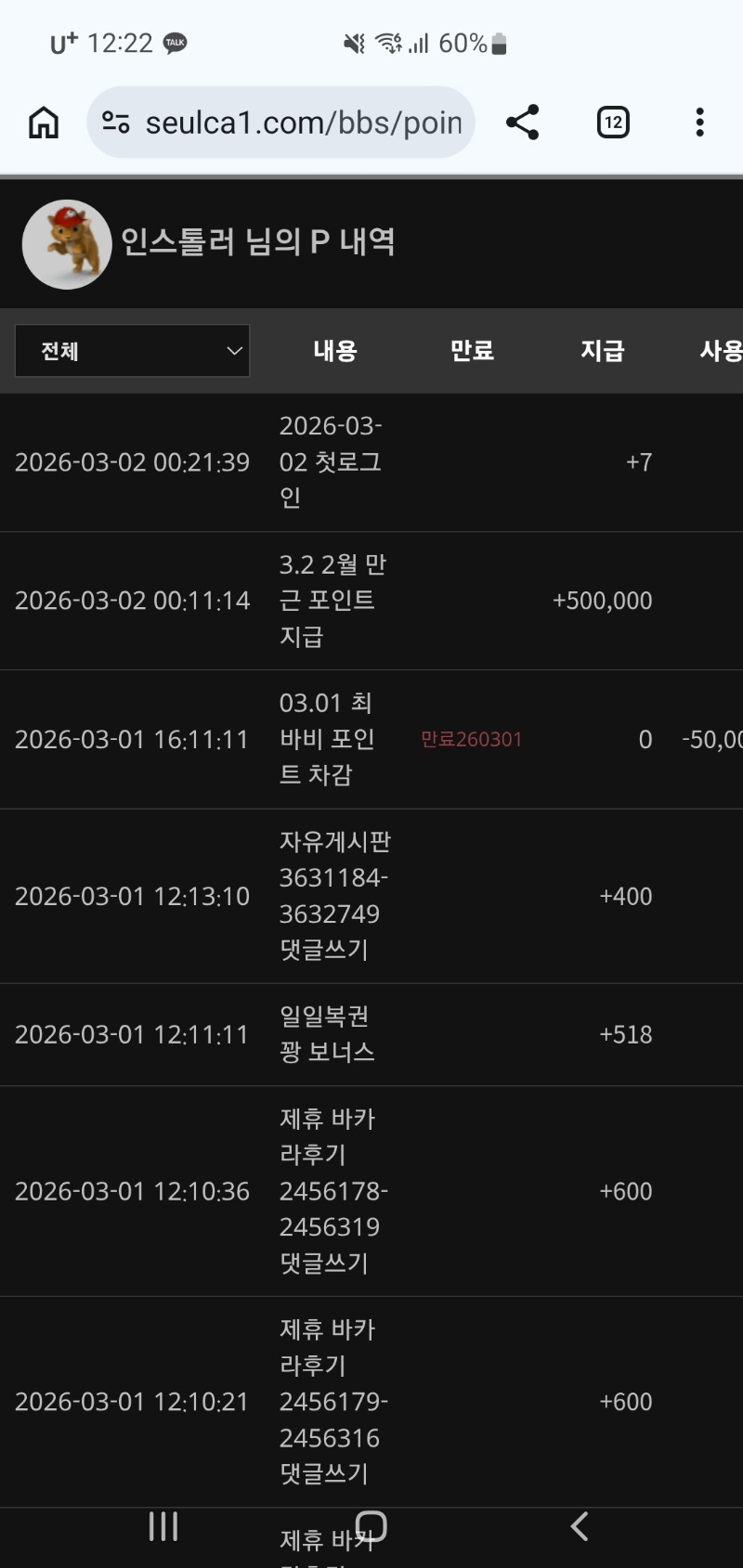The height and width of the screenshot is (1568, 743).
Task: Tap the seulca1.com address bar
Action: pyautogui.click(x=303, y=123)
